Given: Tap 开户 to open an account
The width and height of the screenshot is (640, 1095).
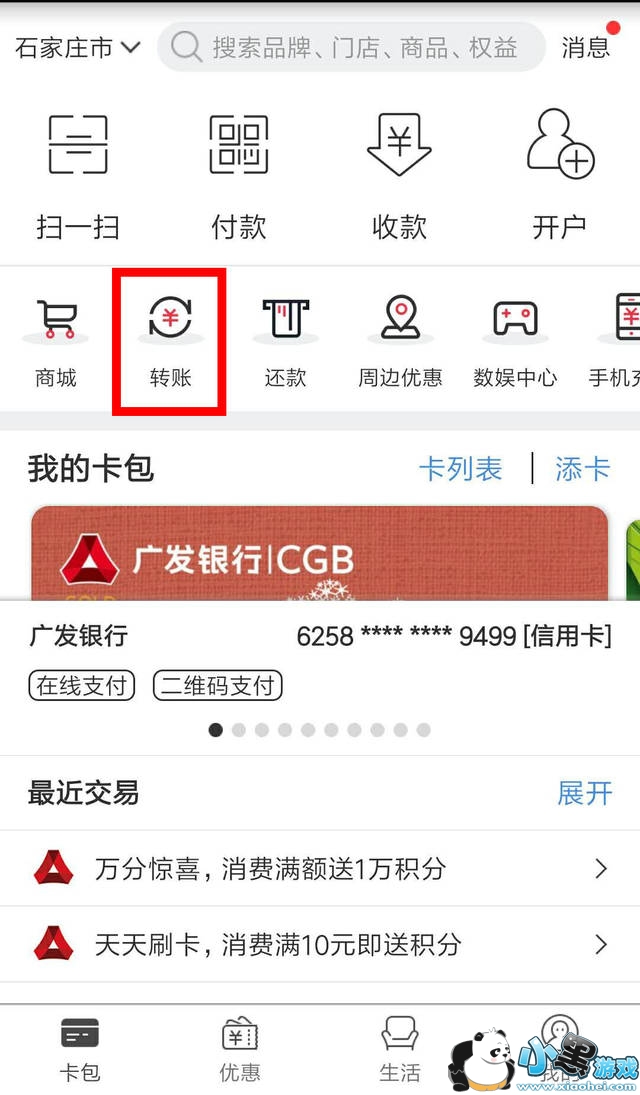Looking at the screenshot, I should (x=559, y=175).
